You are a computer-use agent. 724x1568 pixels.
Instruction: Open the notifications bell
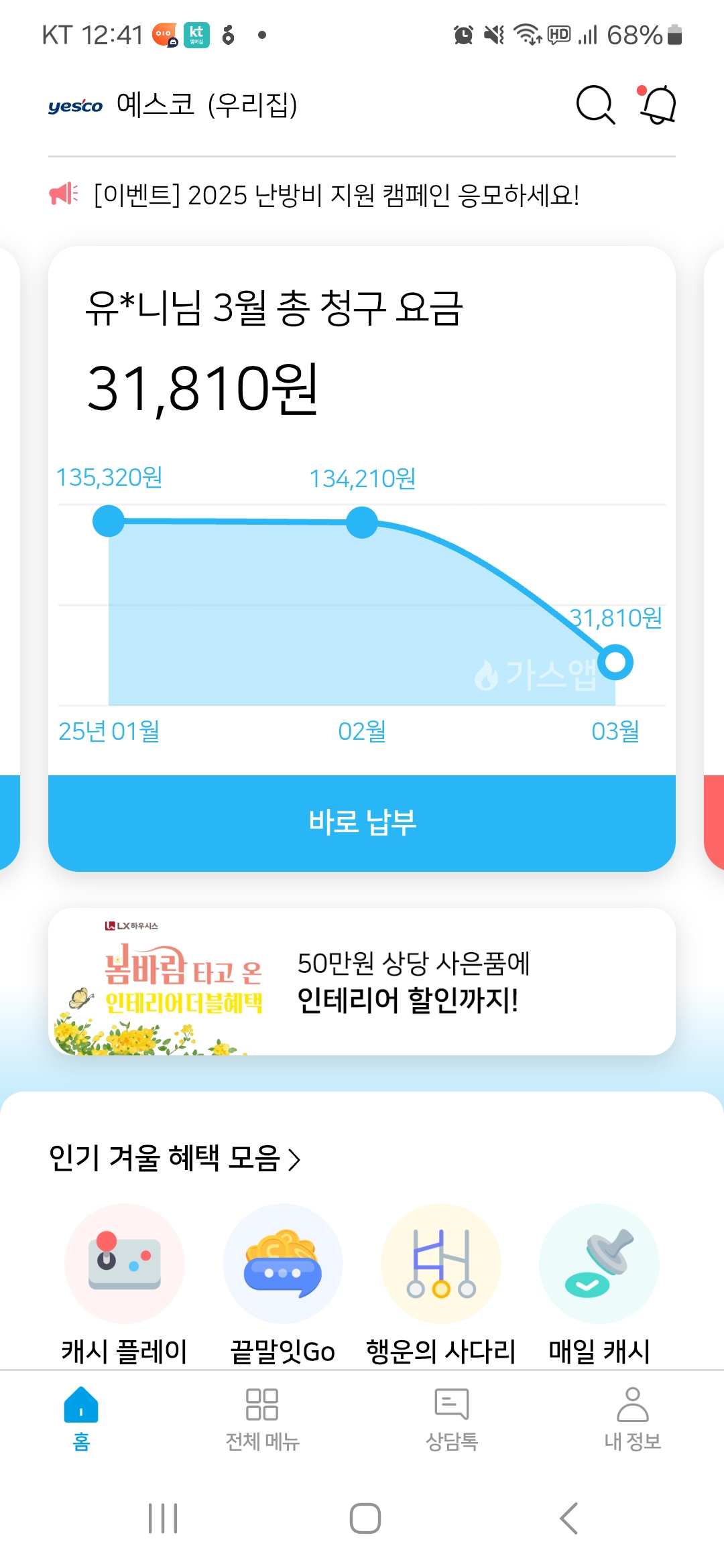point(658,105)
